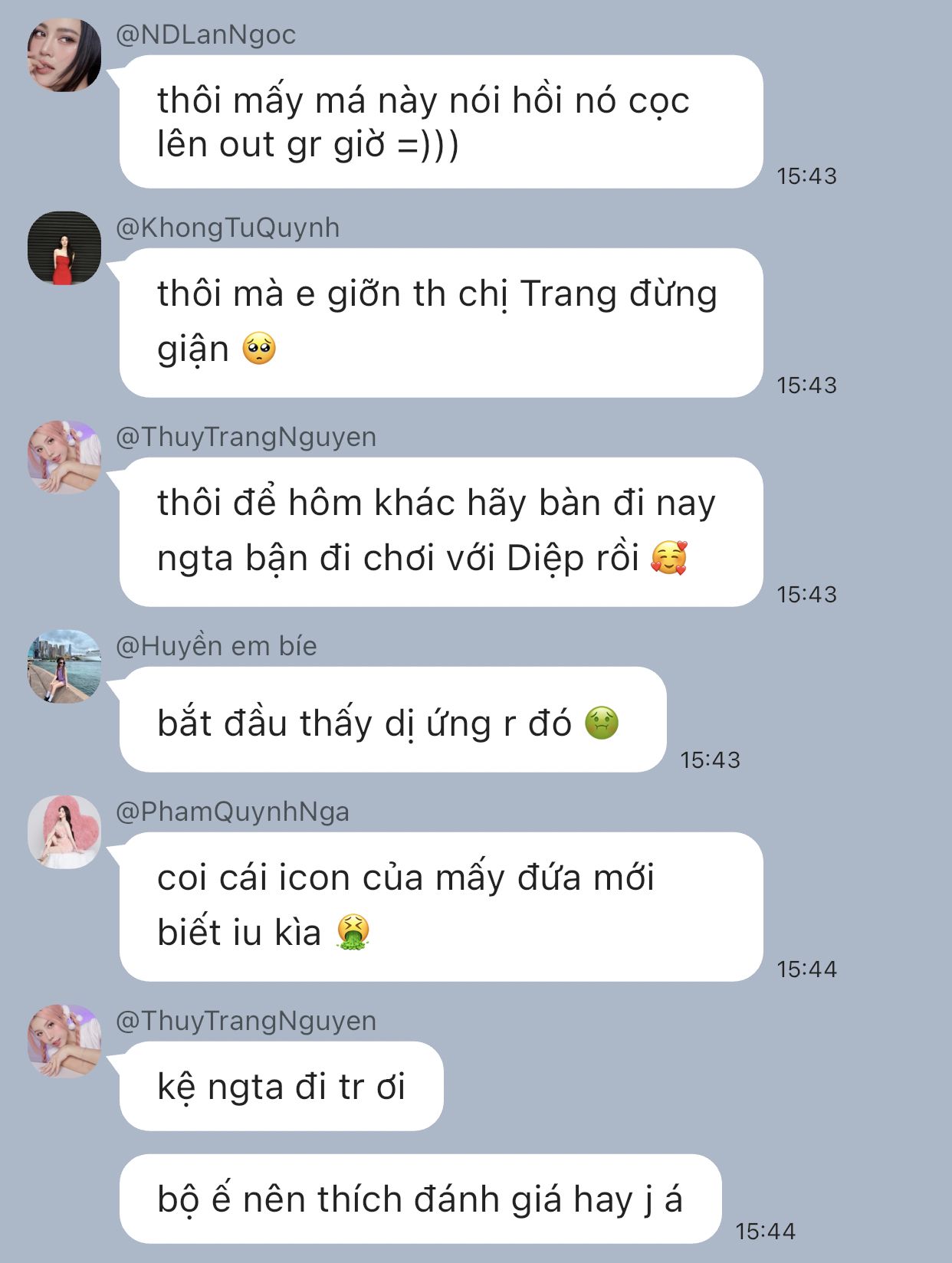952x1263 pixels.
Task: Open Huyền em bíe's profile photo
Action: (x=64, y=667)
